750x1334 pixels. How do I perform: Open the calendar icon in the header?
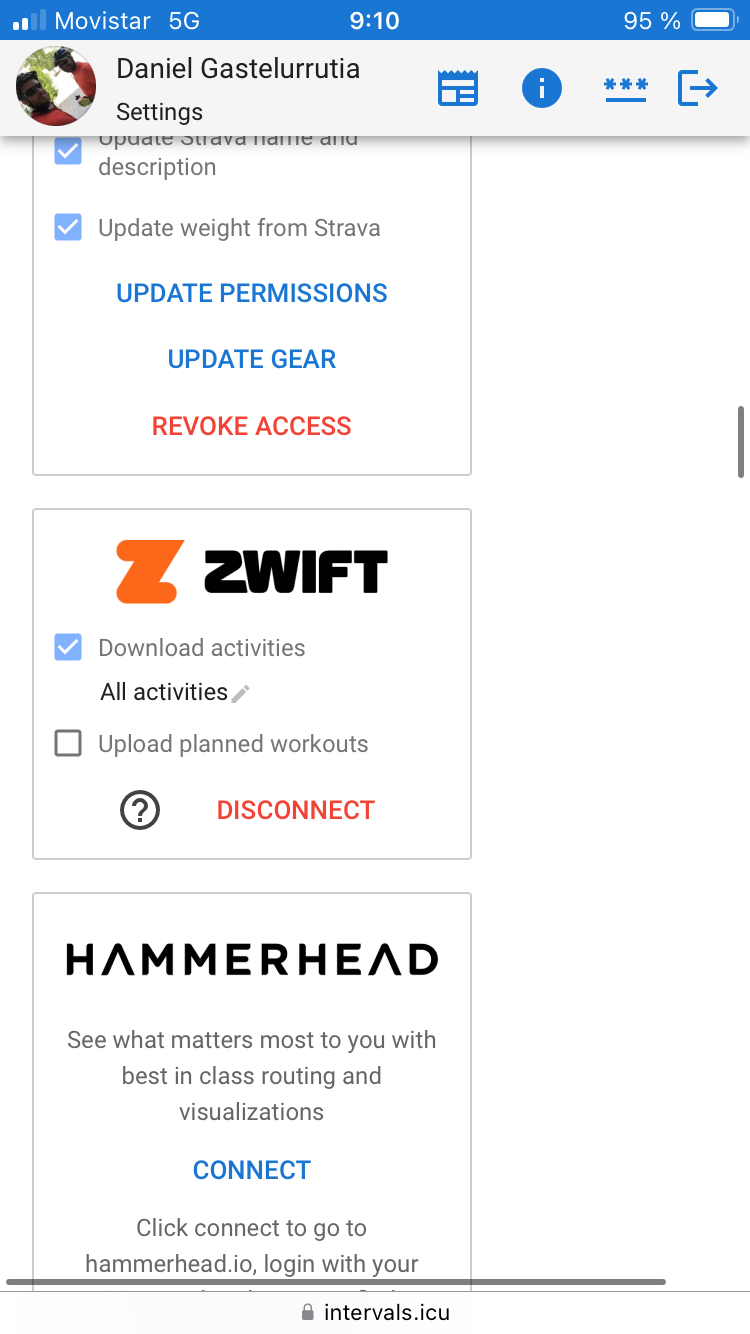[x=458, y=88]
